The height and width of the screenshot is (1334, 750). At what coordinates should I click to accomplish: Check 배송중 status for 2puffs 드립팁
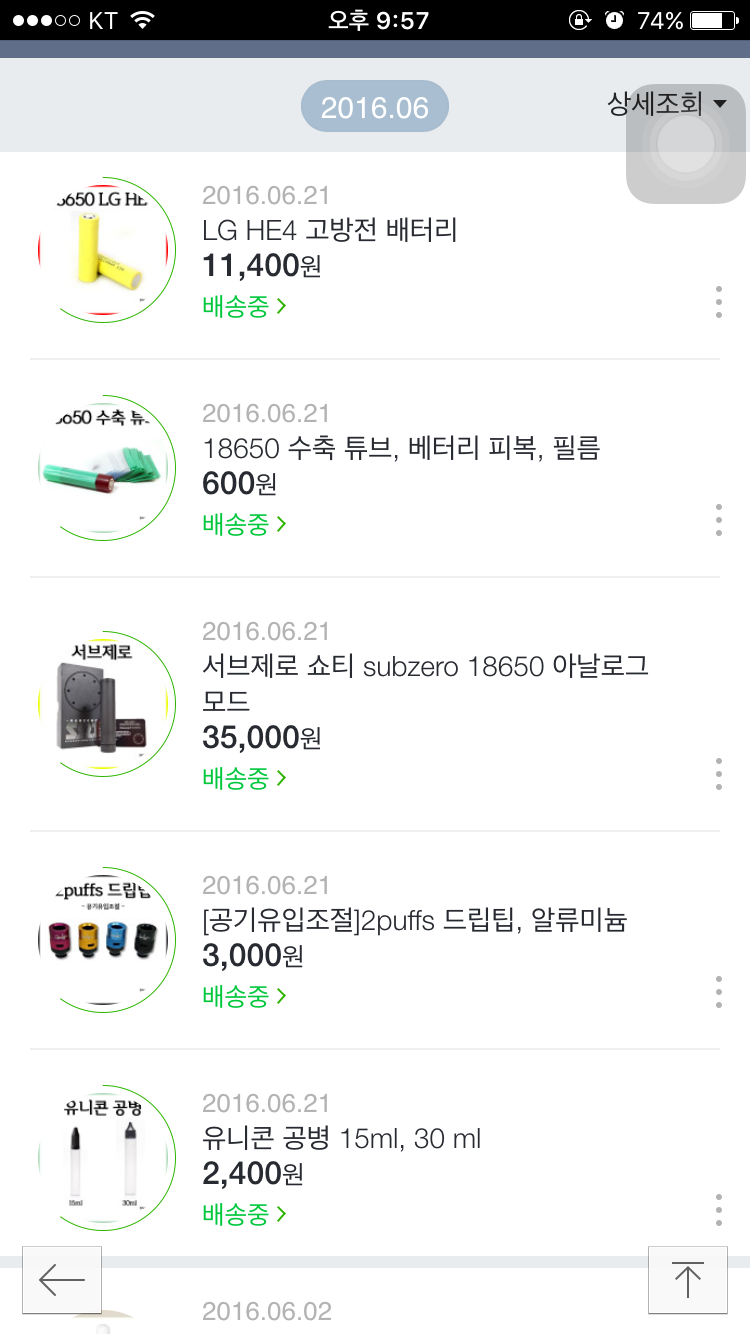pos(244,996)
